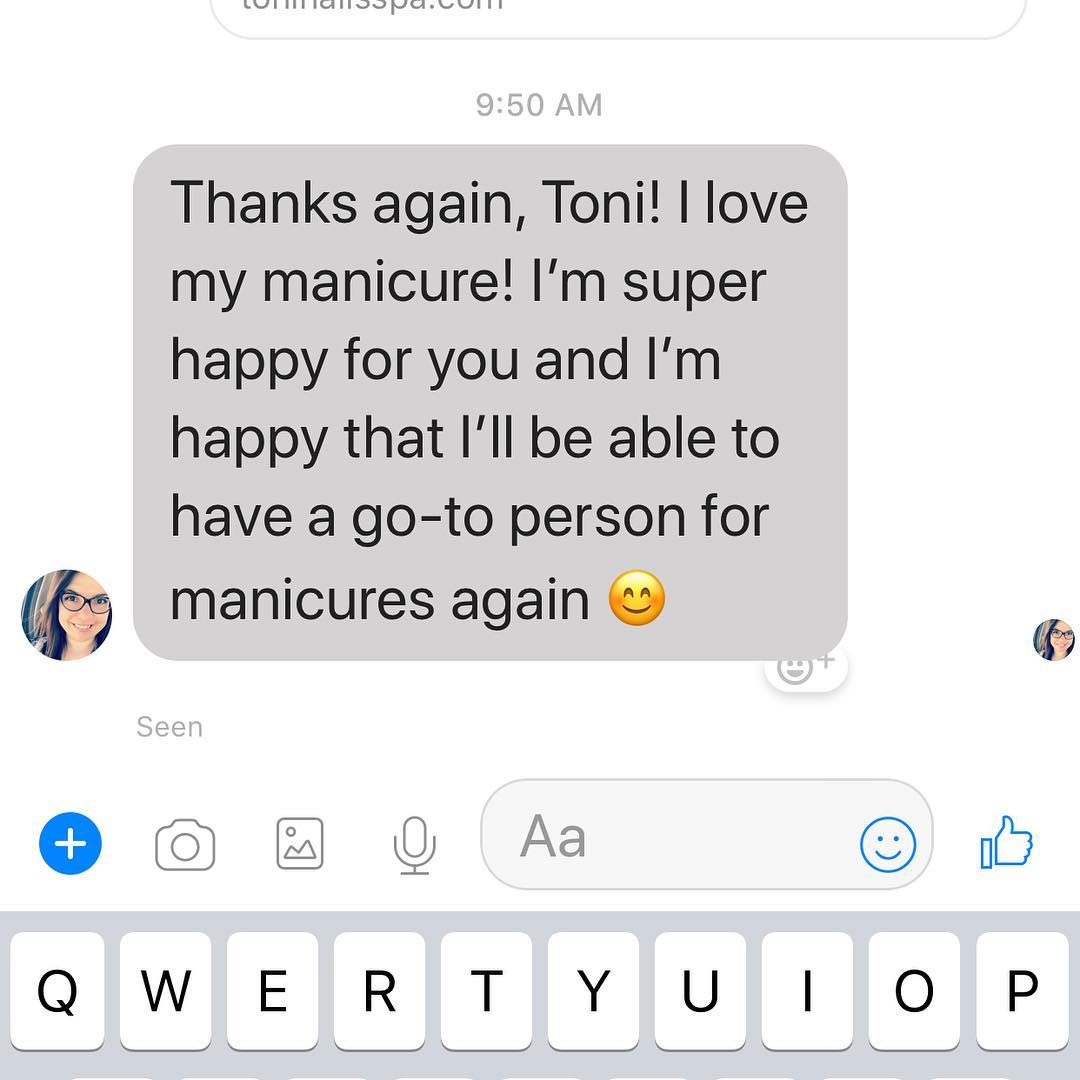Type the letter T on keyboard
The height and width of the screenshot is (1080, 1080).
pyautogui.click(x=486, y=991)
